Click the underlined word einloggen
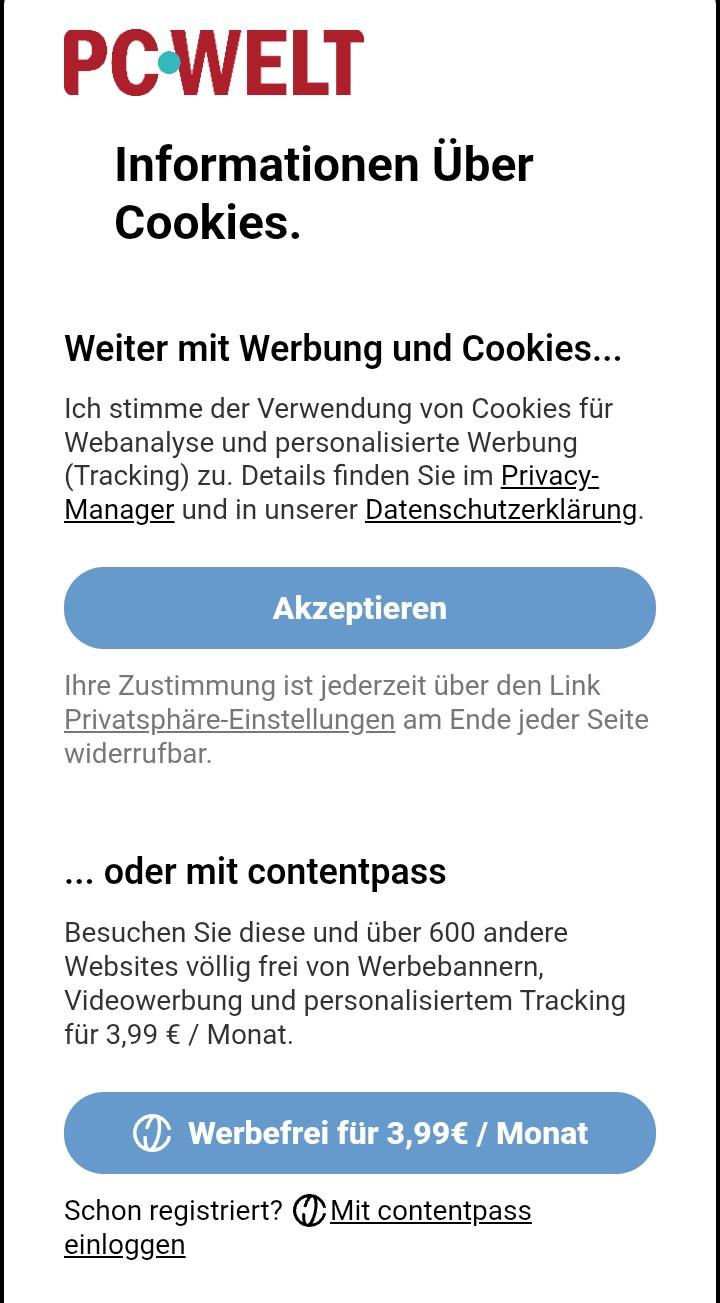Image resolution: width=720 pixels, height=1303 pixels. pos(124,1244)
